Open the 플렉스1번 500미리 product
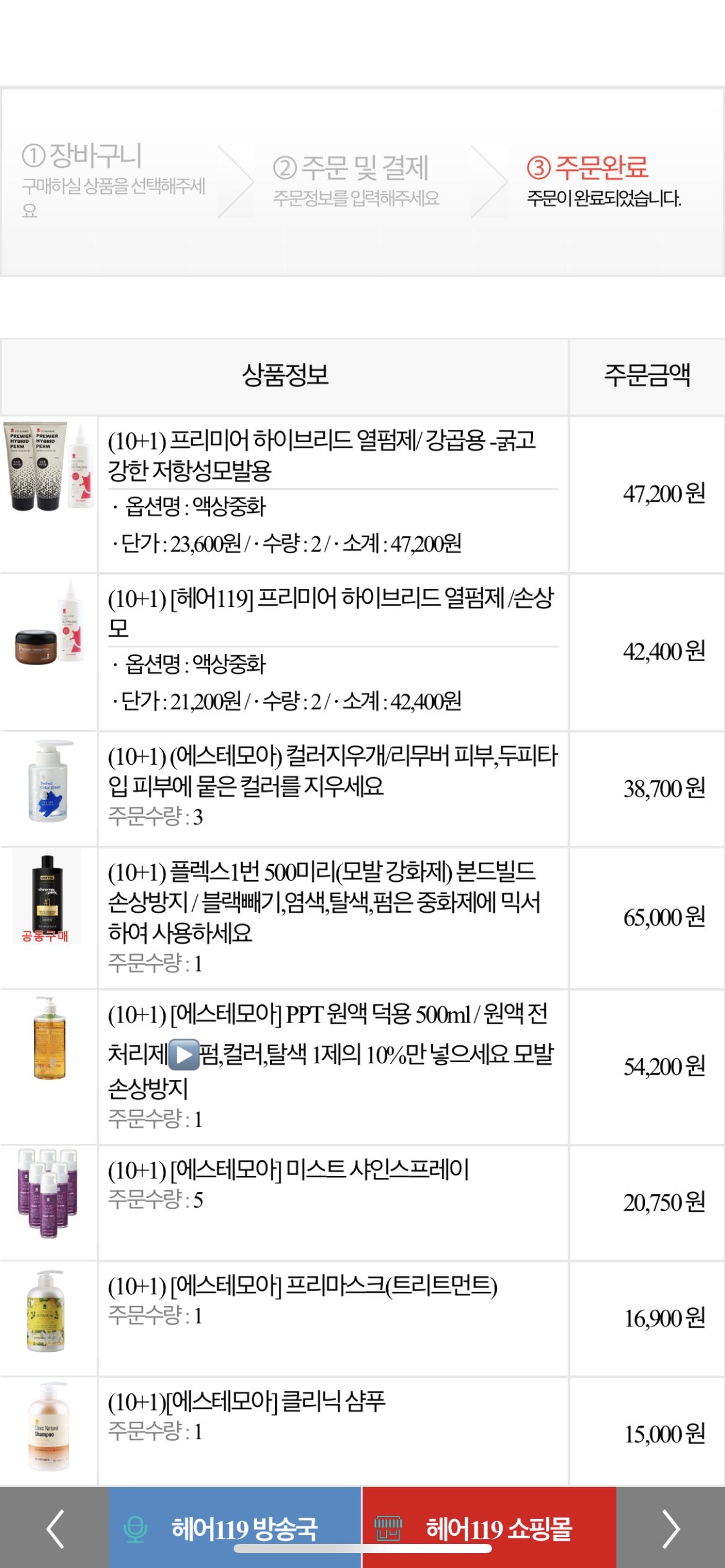 pyautogui.click(x=324, y=902)
